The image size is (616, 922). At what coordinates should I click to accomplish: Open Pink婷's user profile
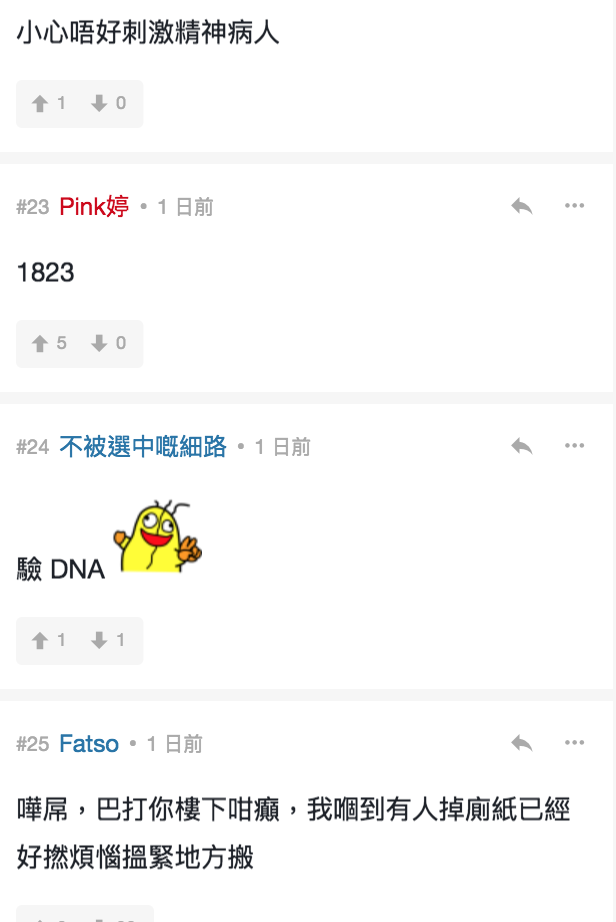coord(94,207)
